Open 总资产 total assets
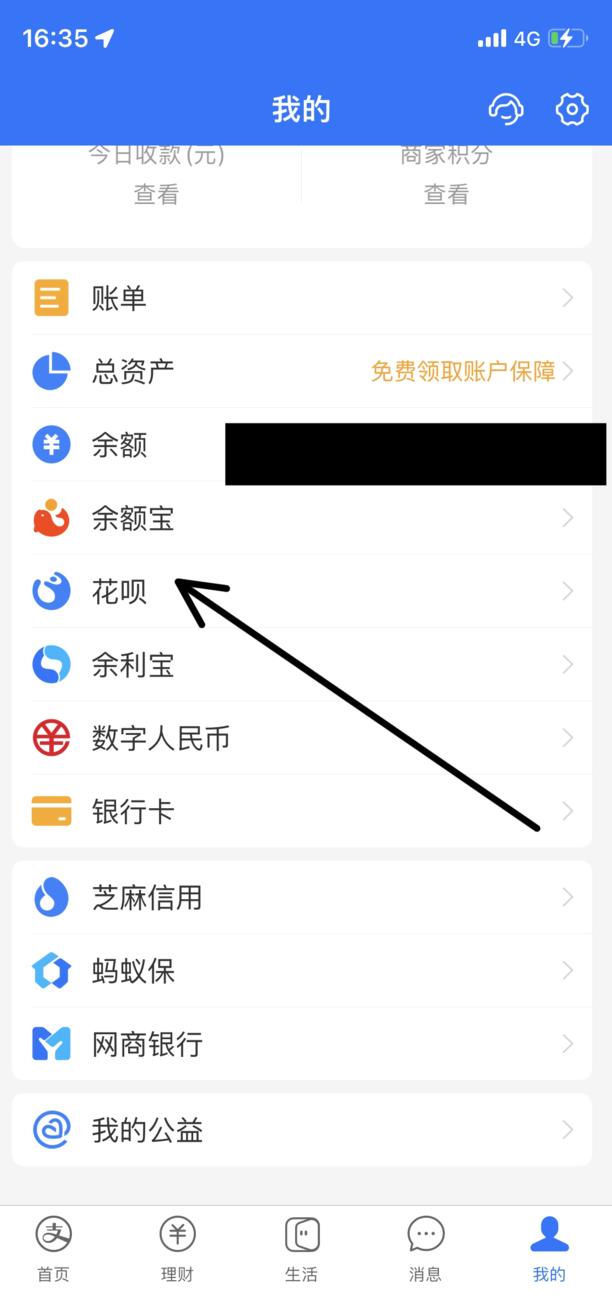The width and height of the screenshot is (612, 1315). click(300, 372)
